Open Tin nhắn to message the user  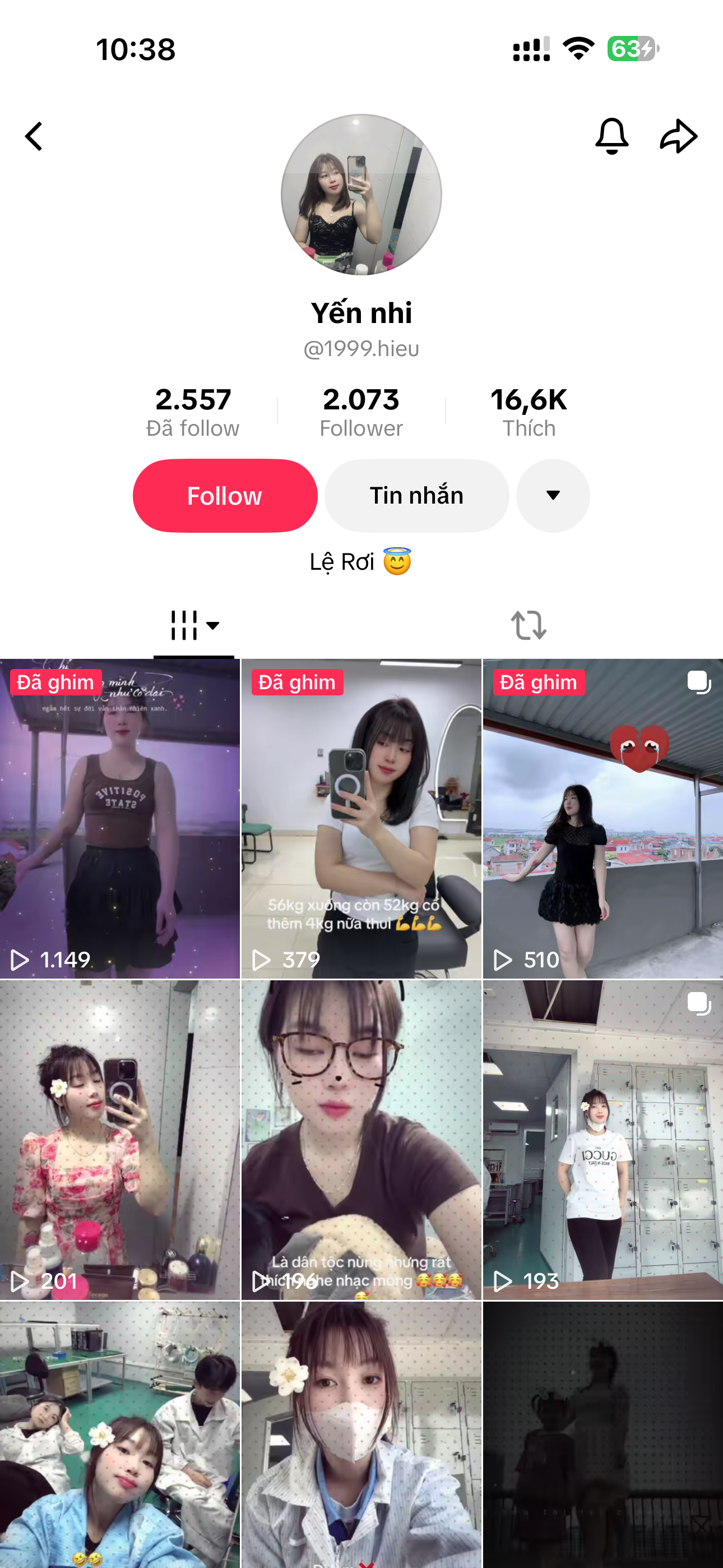[x=417, y=496]
